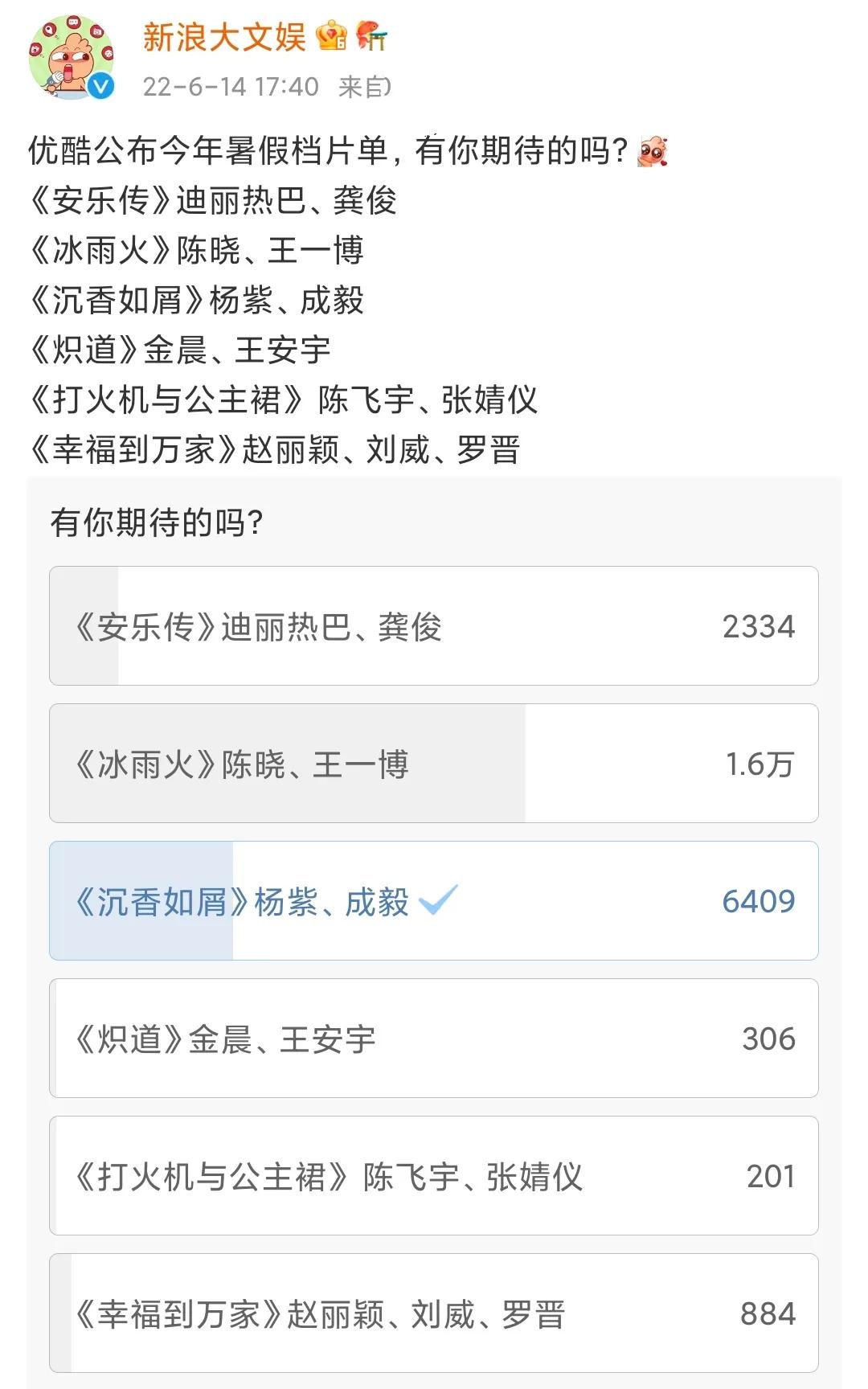
Task: Vote for the 《炽道》金晨、王安宇 option
Action: click(x=434, y=1038)
